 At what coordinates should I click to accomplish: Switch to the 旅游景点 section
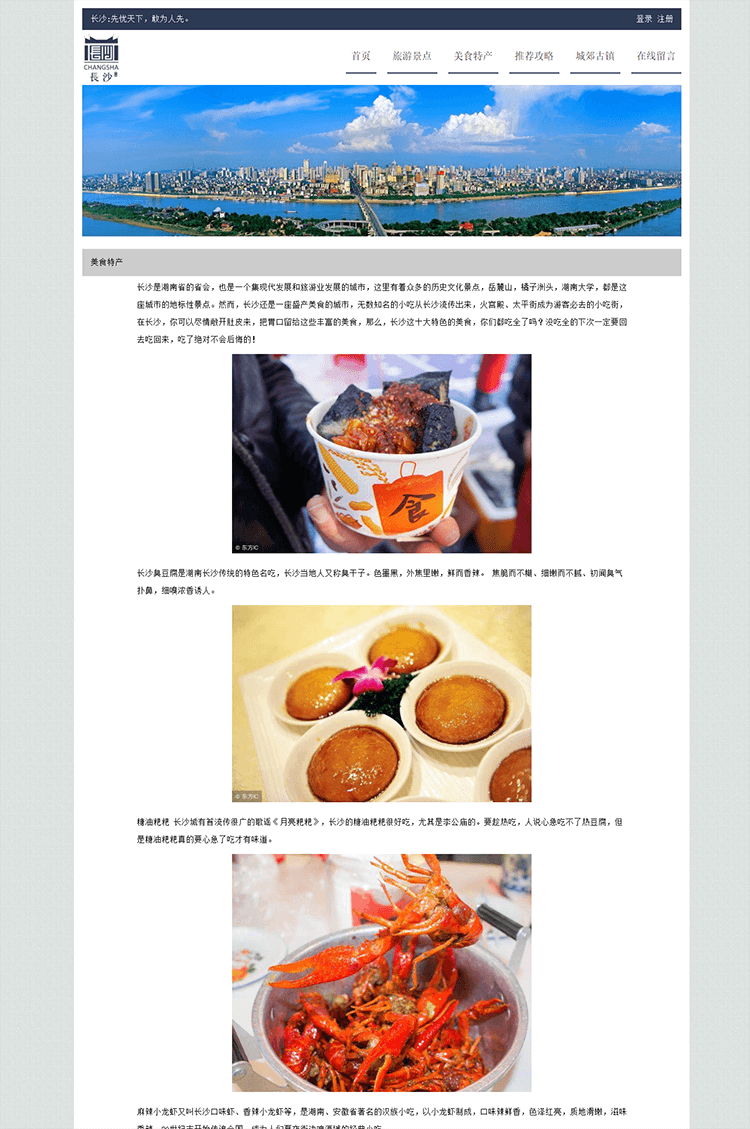point(412,56)
